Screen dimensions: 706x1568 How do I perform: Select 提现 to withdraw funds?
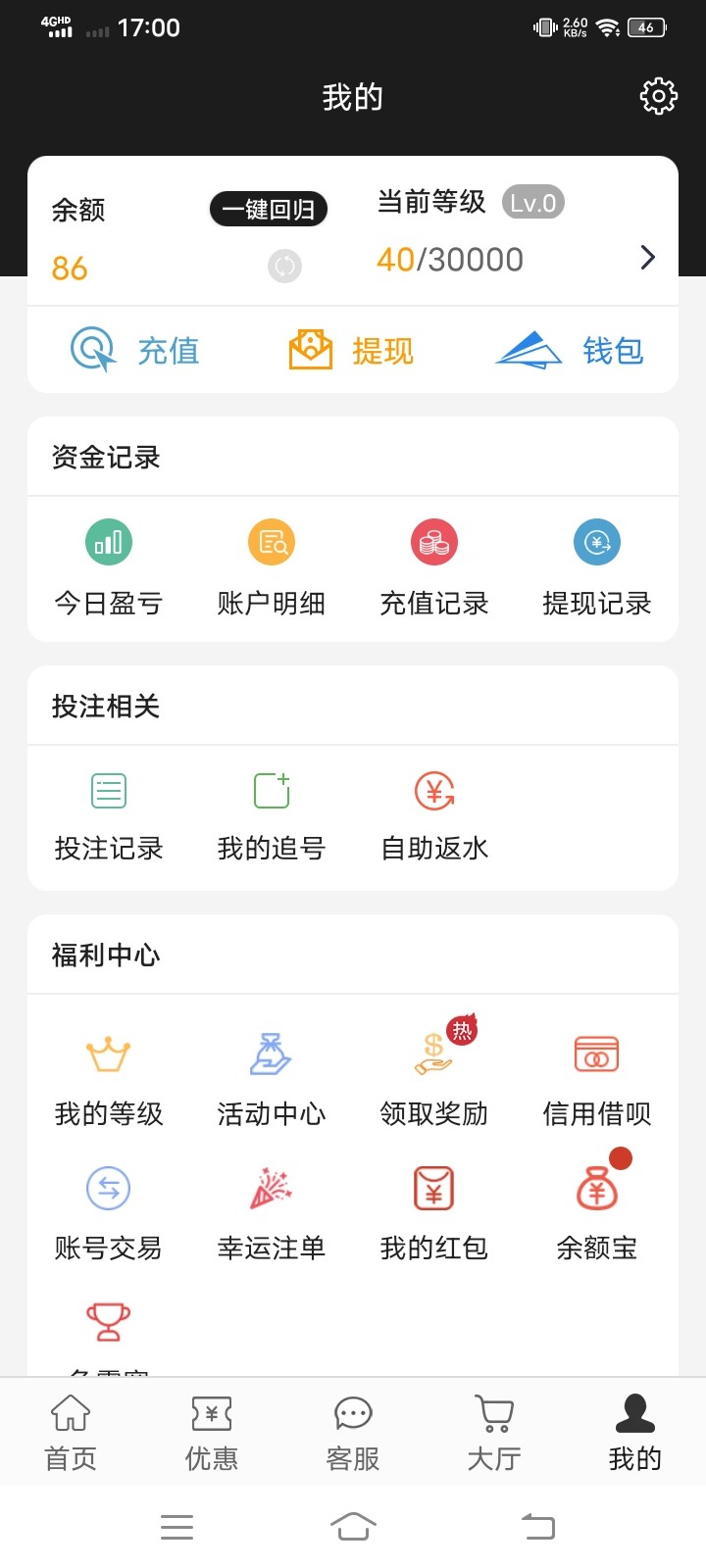[x=352, y=350]
